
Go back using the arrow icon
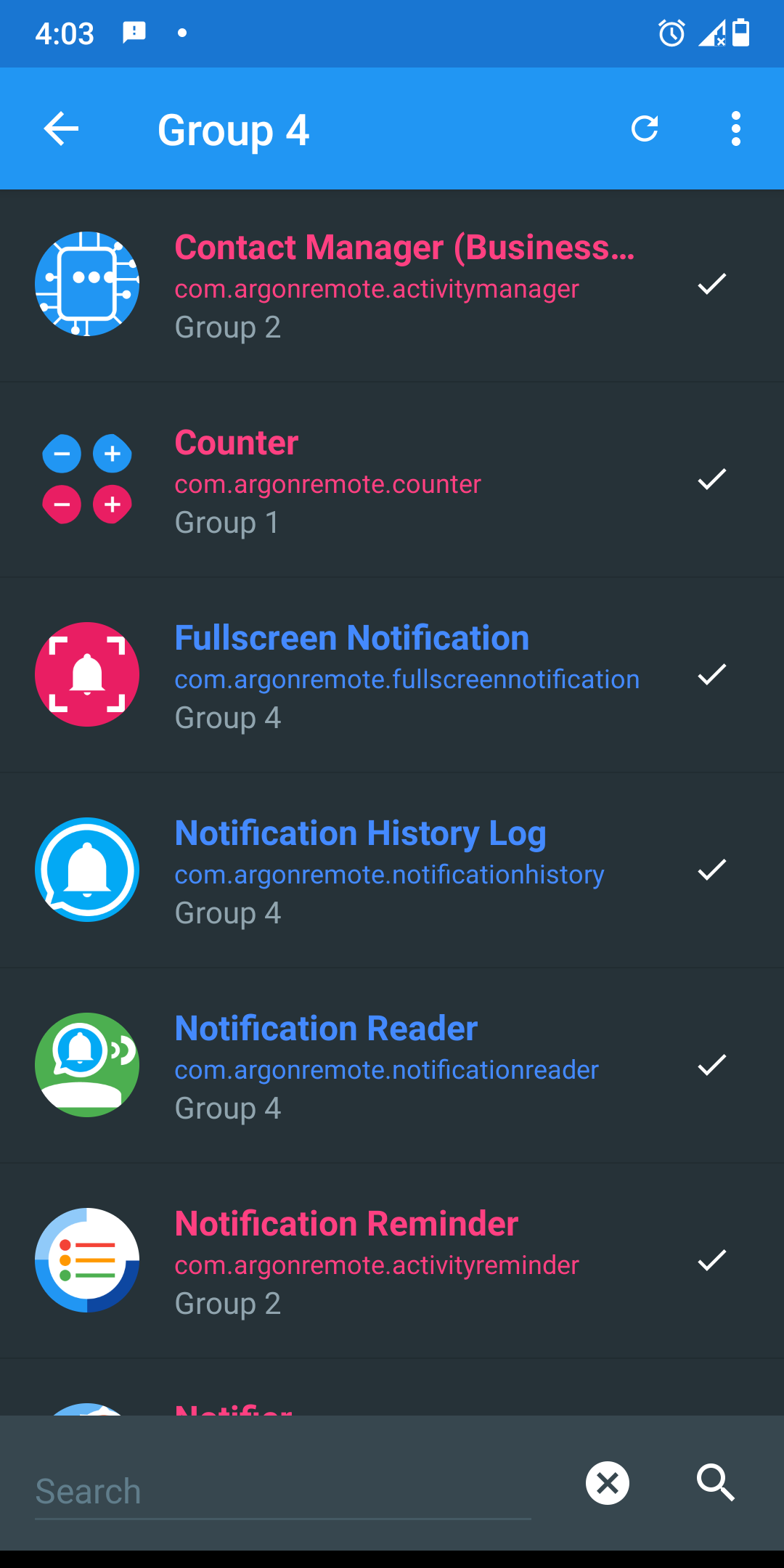[61, 129]
